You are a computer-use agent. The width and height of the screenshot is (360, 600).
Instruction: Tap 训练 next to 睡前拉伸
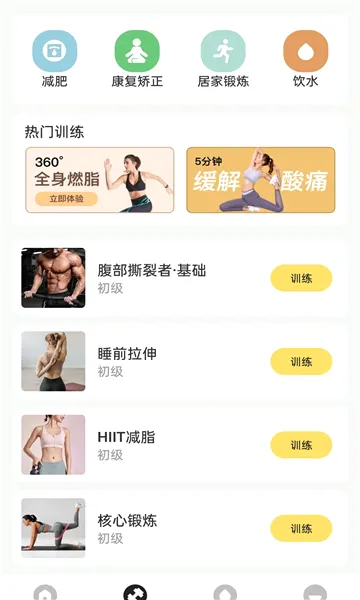[301, 362]
